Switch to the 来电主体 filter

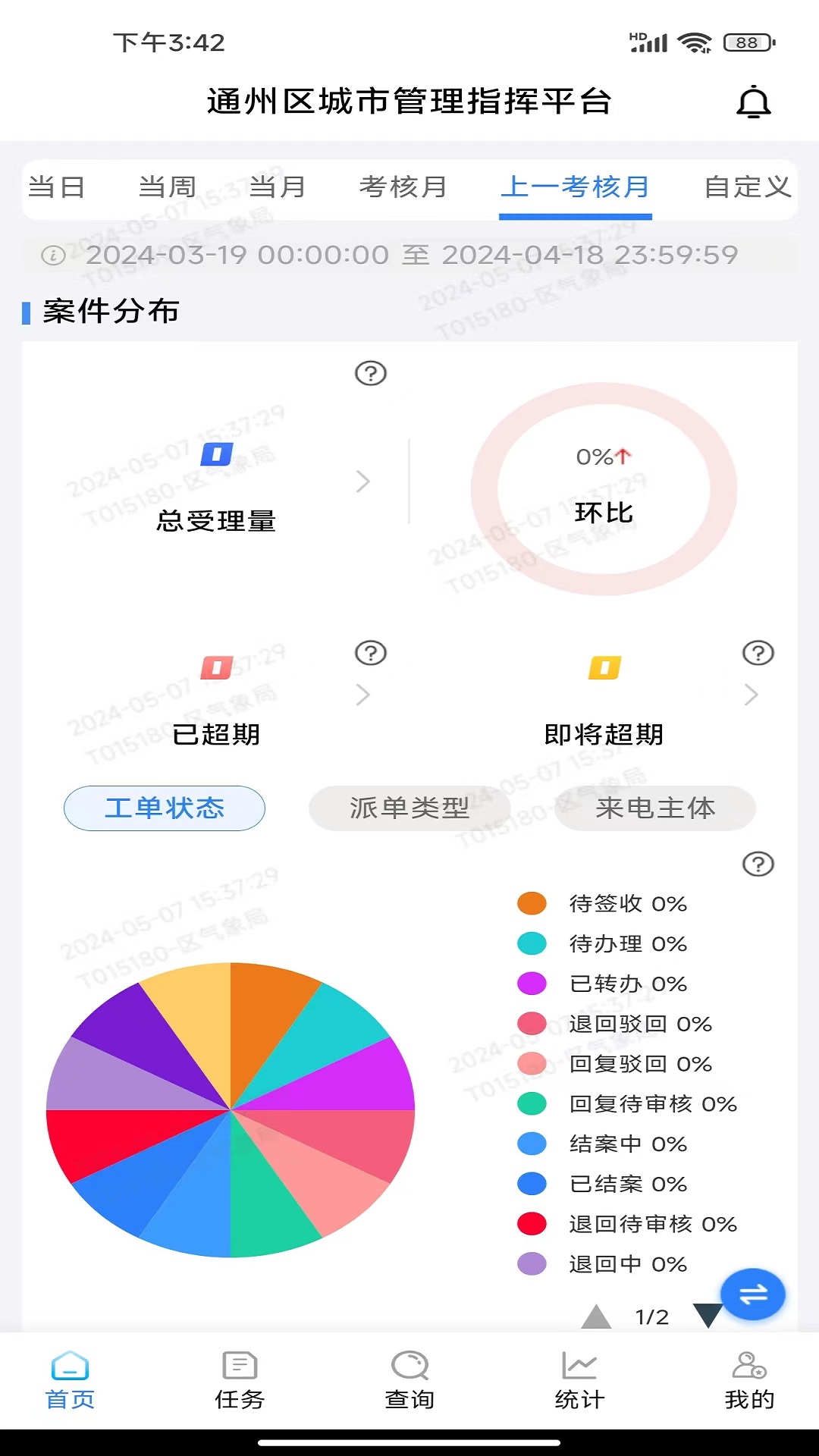[x=655, y=808]
